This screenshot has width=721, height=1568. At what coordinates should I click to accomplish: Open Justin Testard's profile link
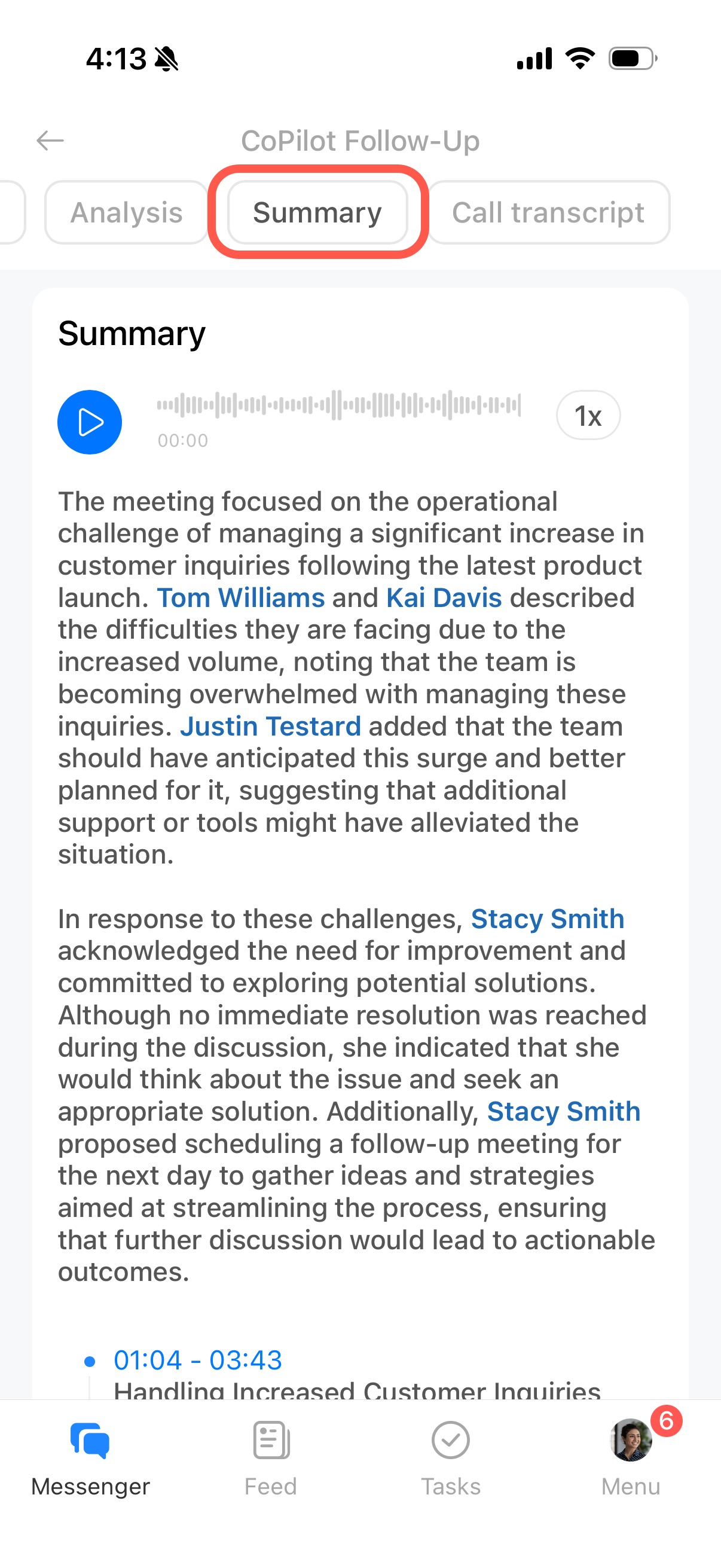271,726
